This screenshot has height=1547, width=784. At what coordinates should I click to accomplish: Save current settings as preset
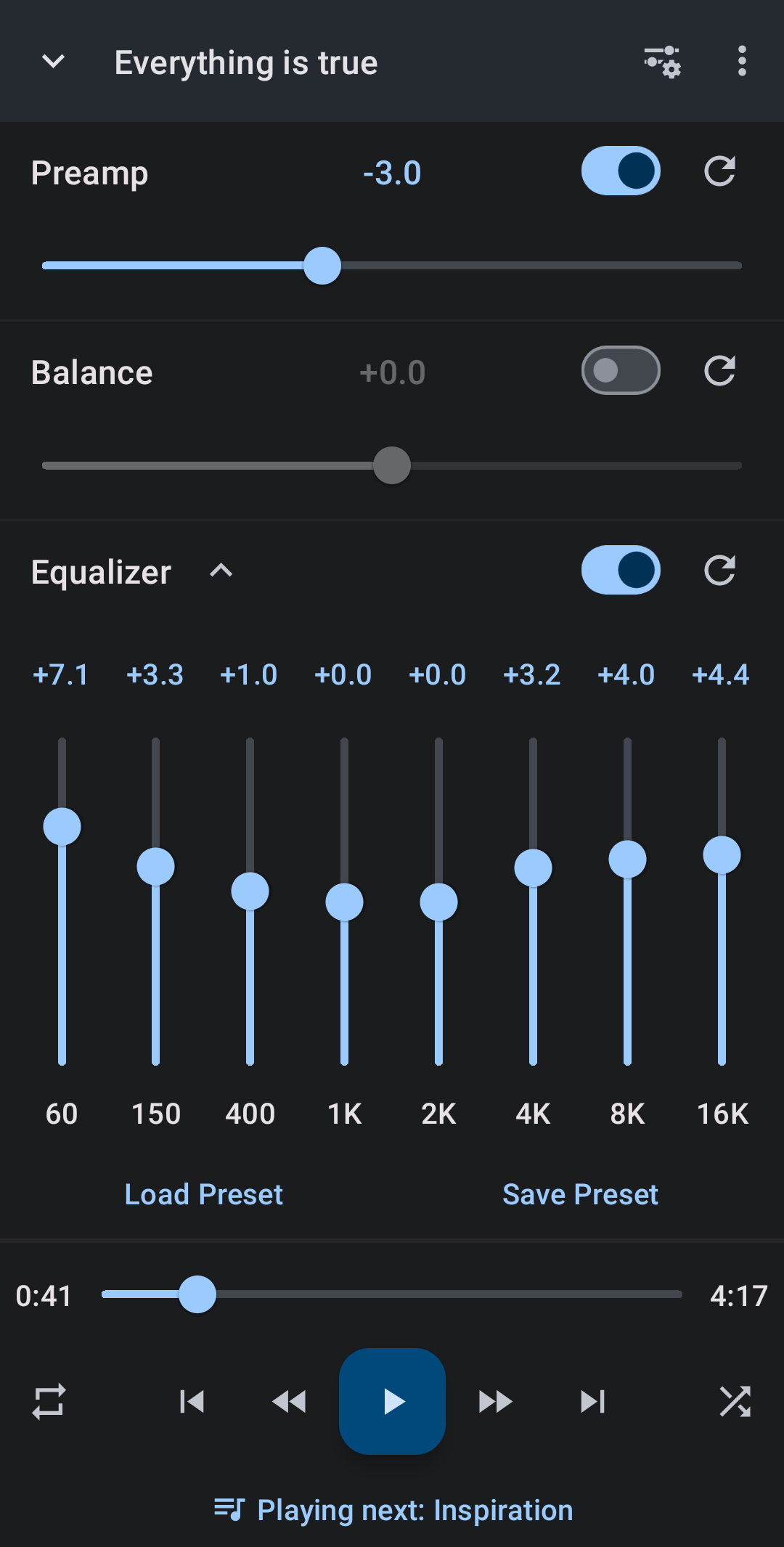coord(580,1194)
